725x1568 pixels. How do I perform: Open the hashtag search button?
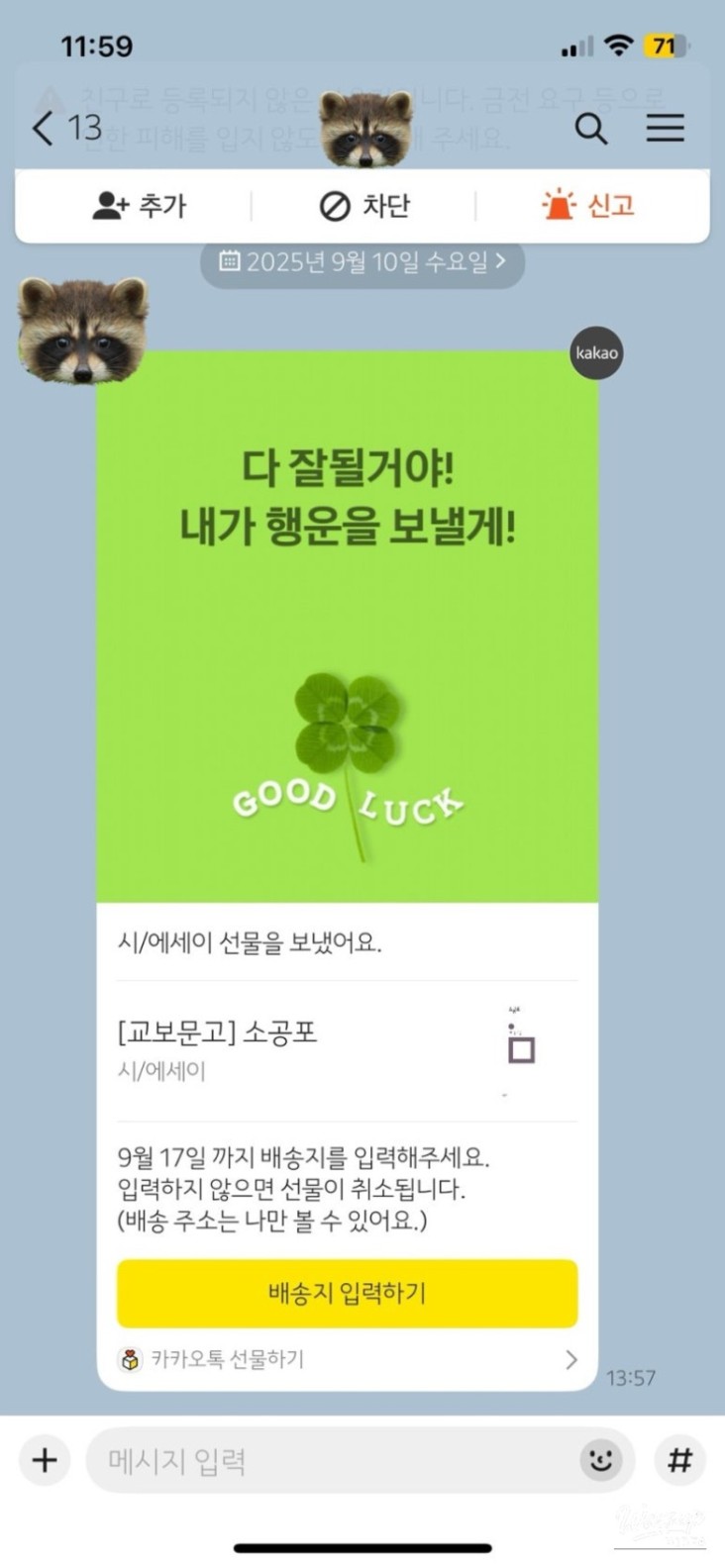(x=679, y=1460)
